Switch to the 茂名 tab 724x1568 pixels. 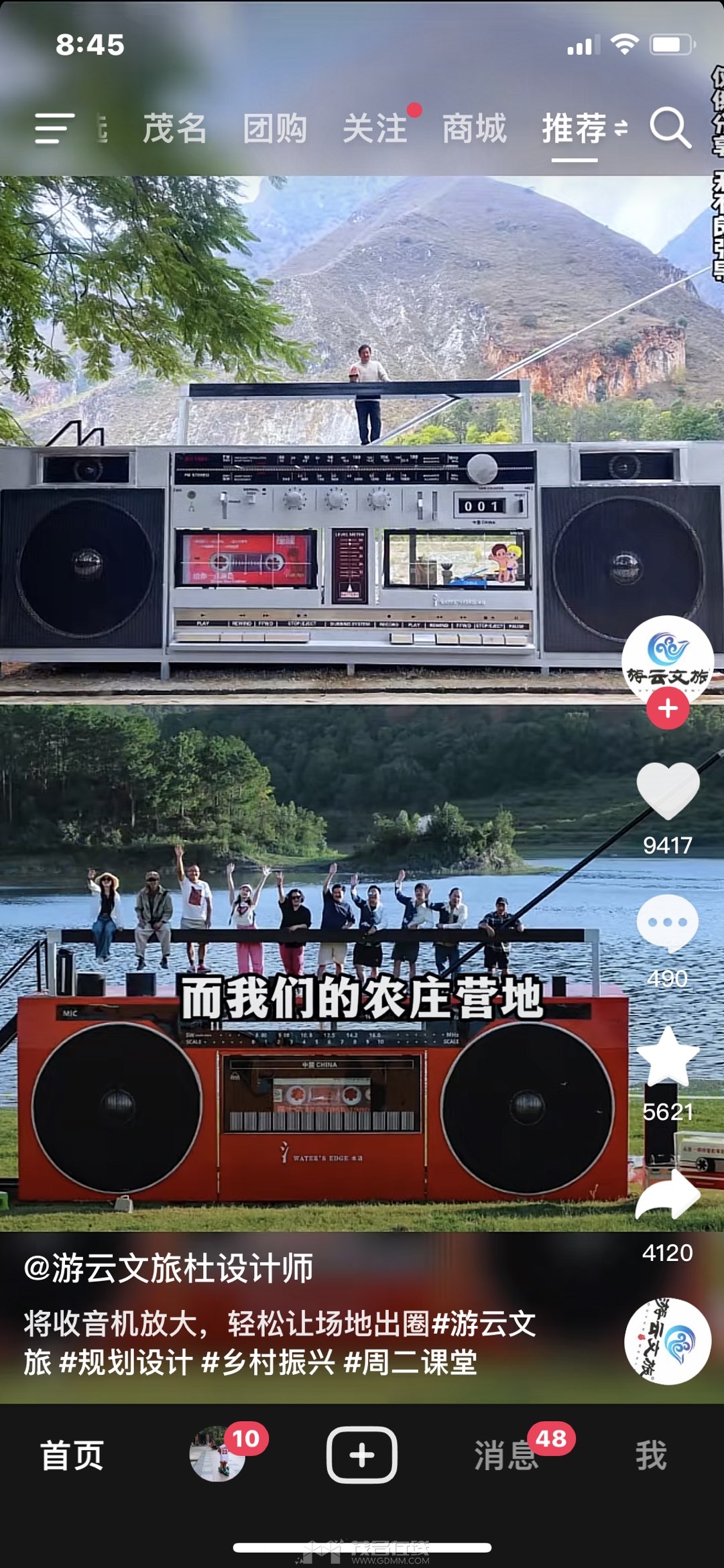tap(174, 128)
